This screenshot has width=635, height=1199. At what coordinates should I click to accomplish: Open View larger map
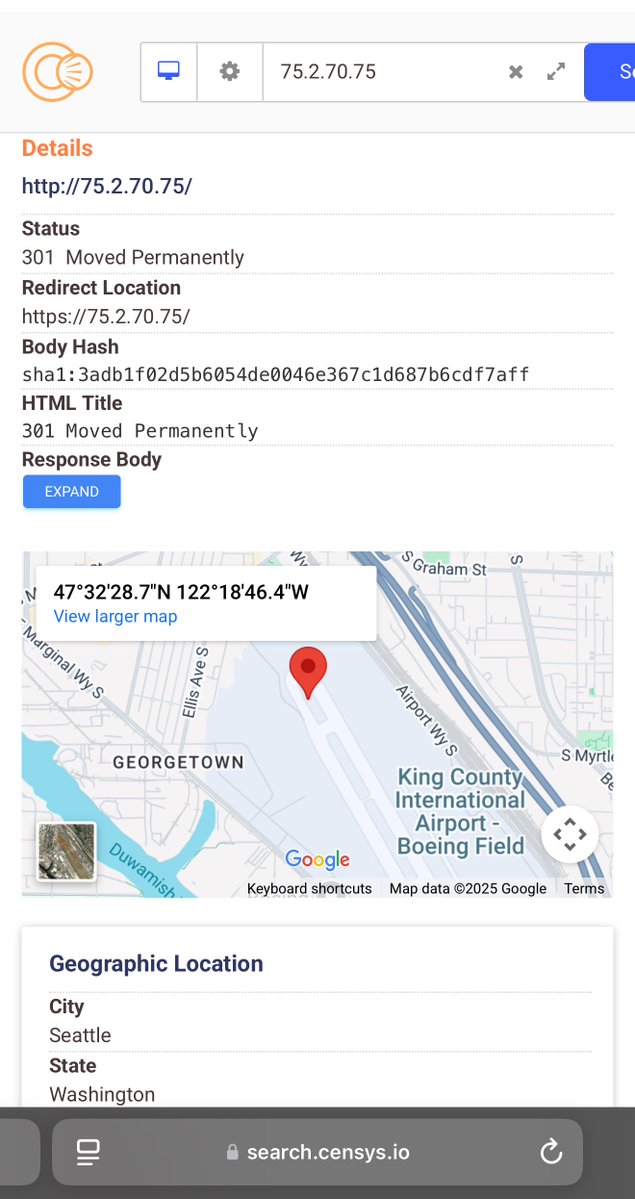coord(115,616)
